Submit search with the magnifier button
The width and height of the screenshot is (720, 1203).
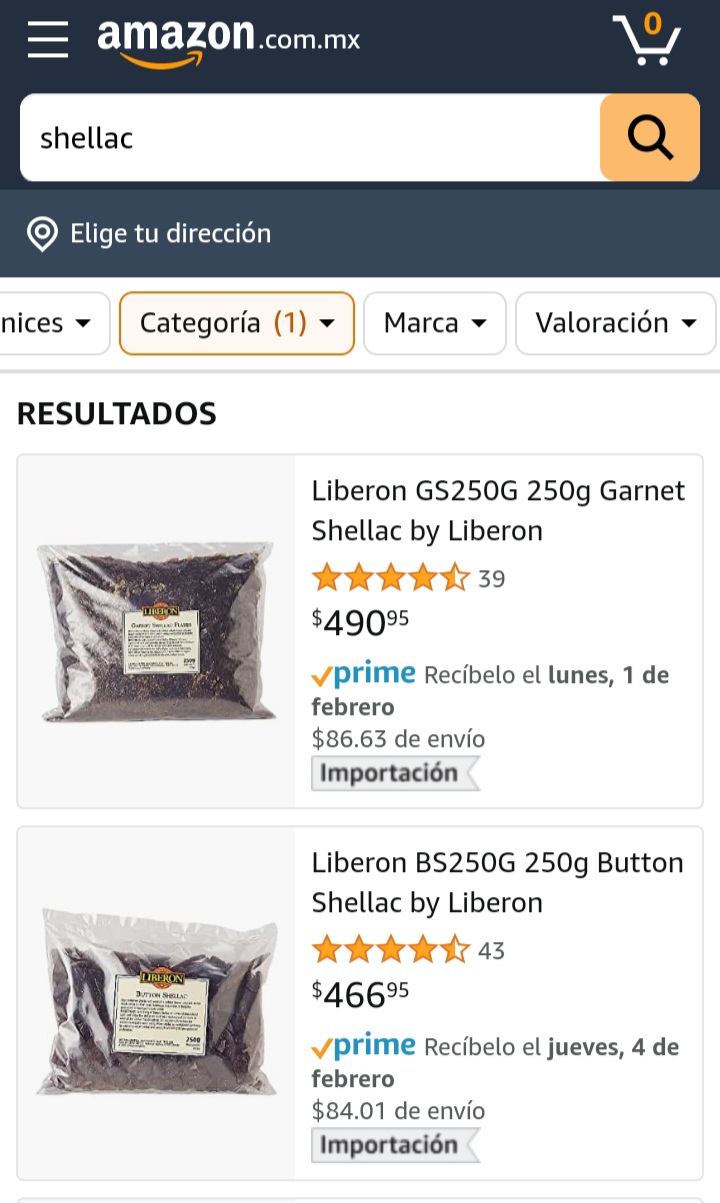(650, 138)
